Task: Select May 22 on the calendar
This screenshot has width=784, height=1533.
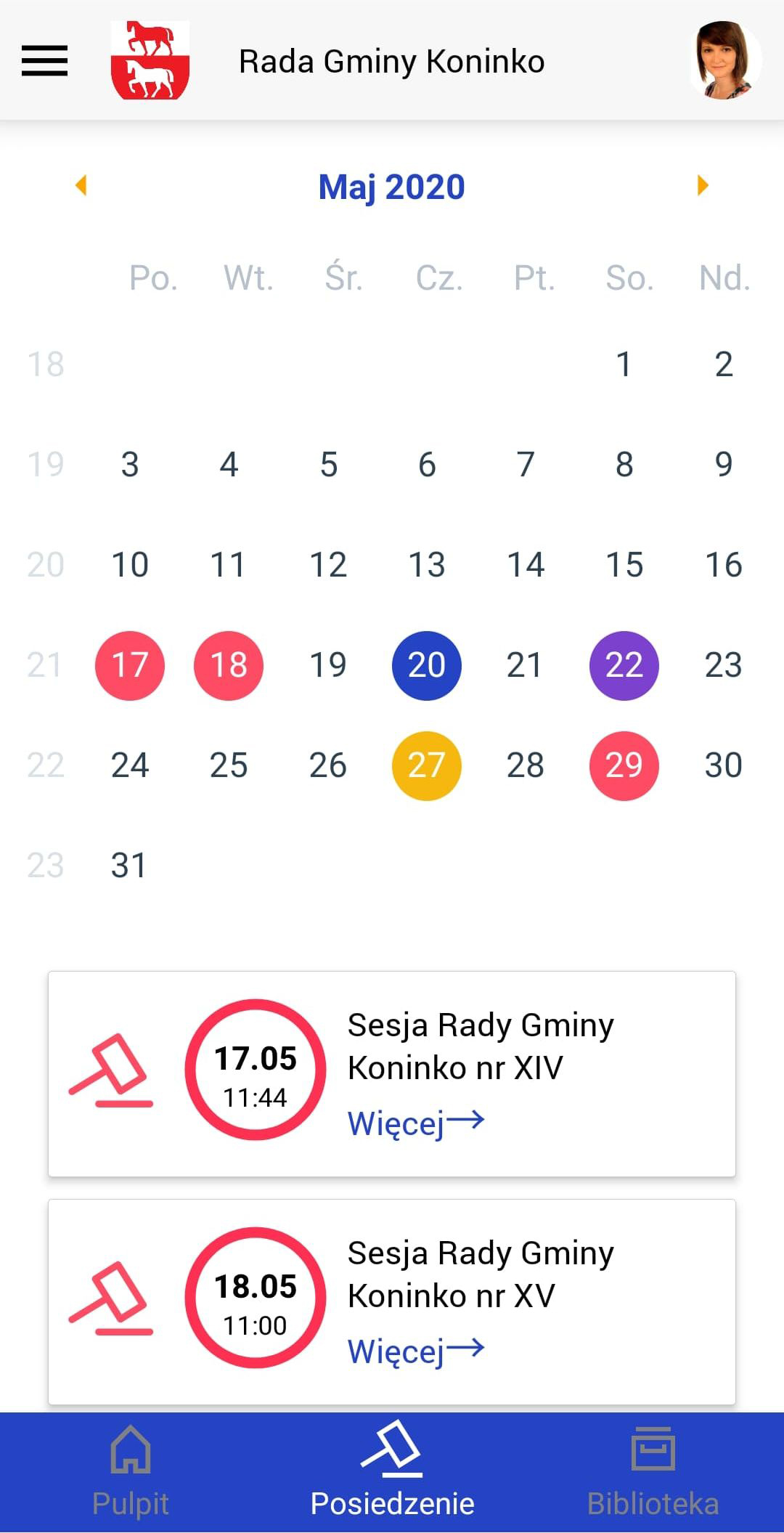Action: pyautogui.click(x=624, y=665)
